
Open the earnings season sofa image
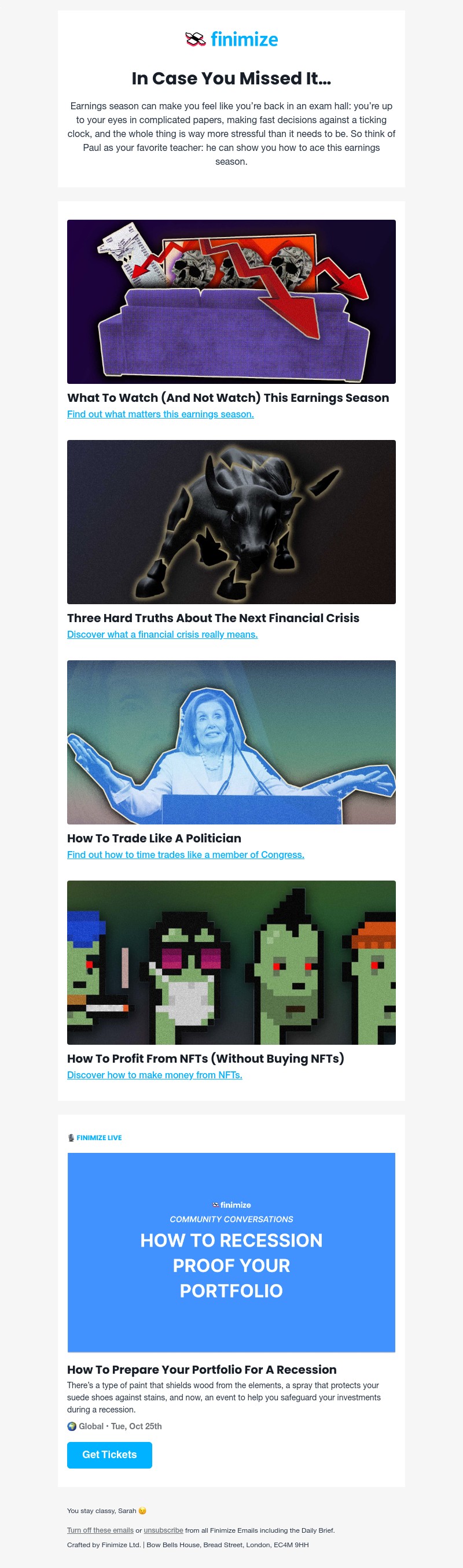point(231,301)
